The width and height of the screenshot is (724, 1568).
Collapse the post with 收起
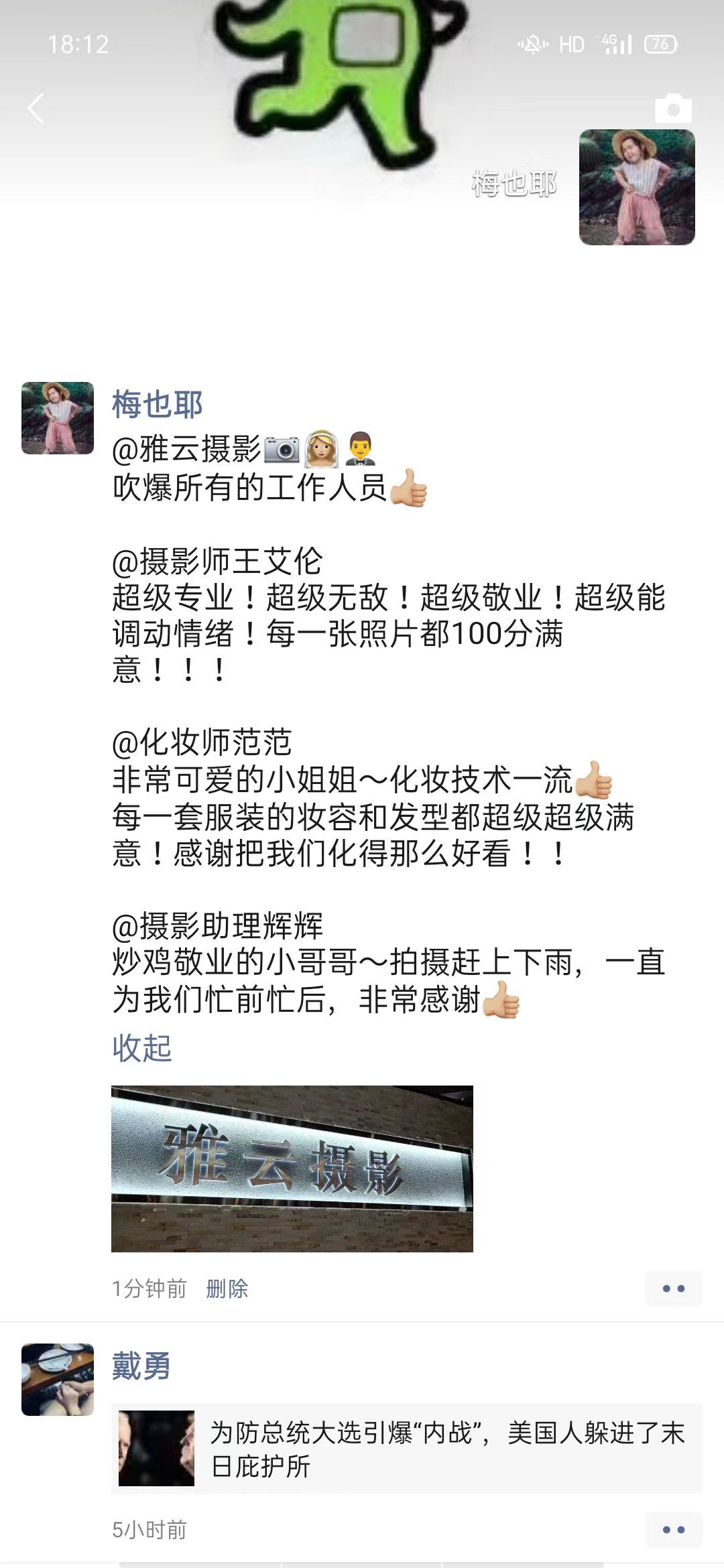pyautogui.click(x=142, y=1048)
